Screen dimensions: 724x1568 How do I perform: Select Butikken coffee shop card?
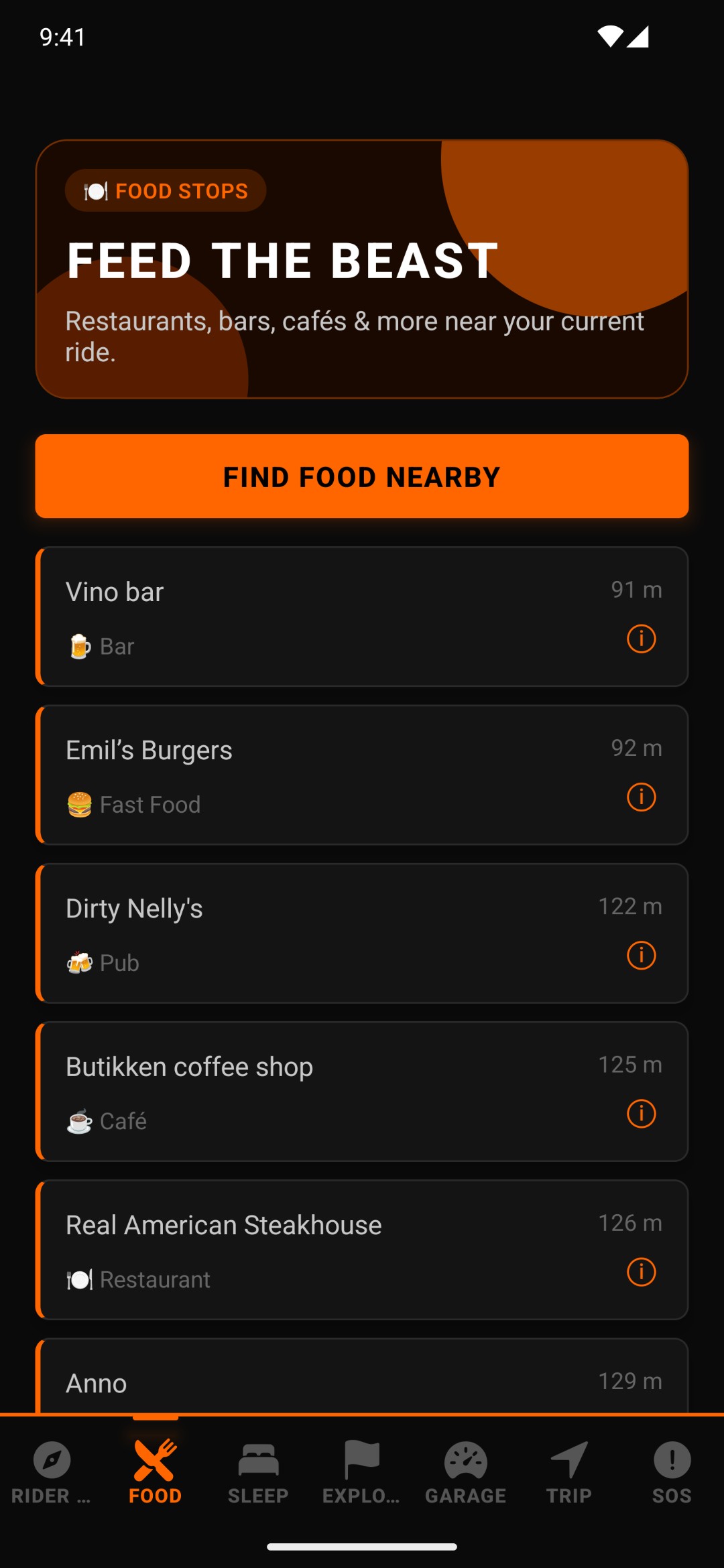(362, 1091)
